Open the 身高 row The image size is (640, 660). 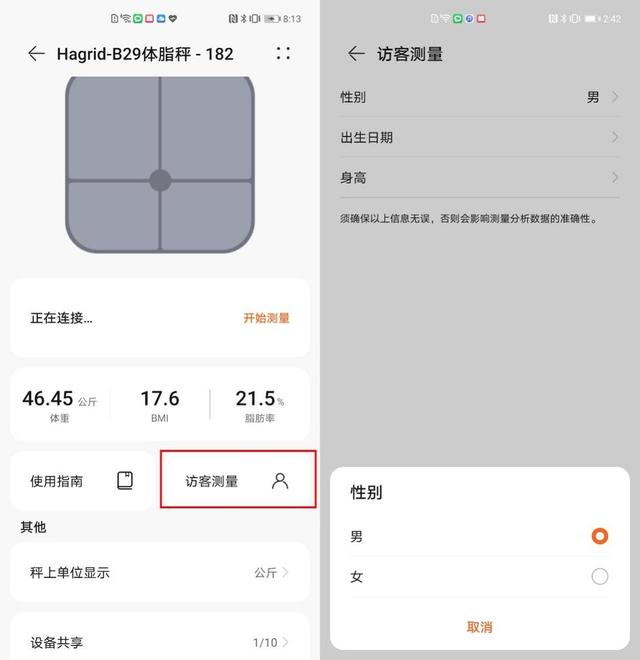click(480, 177)
